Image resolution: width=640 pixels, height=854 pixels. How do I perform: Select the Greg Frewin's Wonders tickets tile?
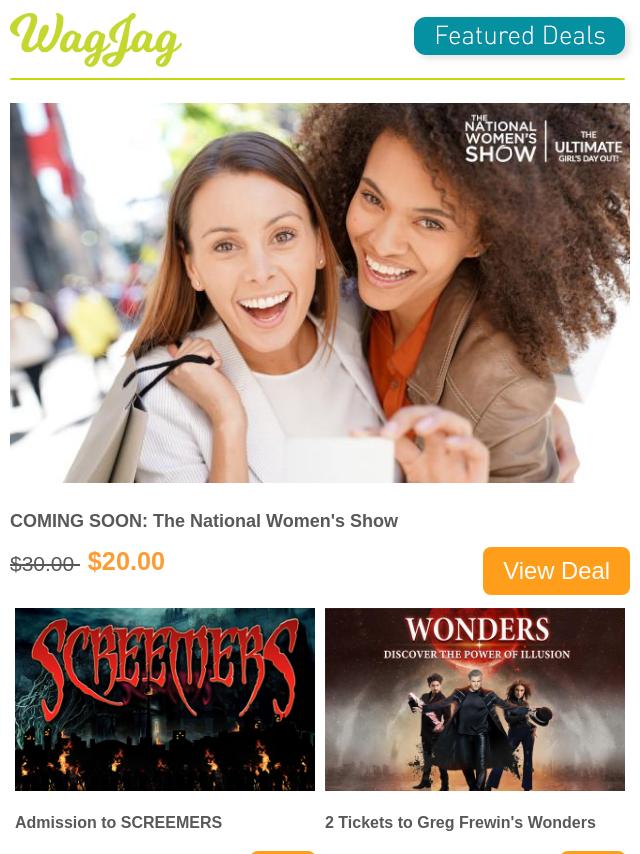pos(475,700)
